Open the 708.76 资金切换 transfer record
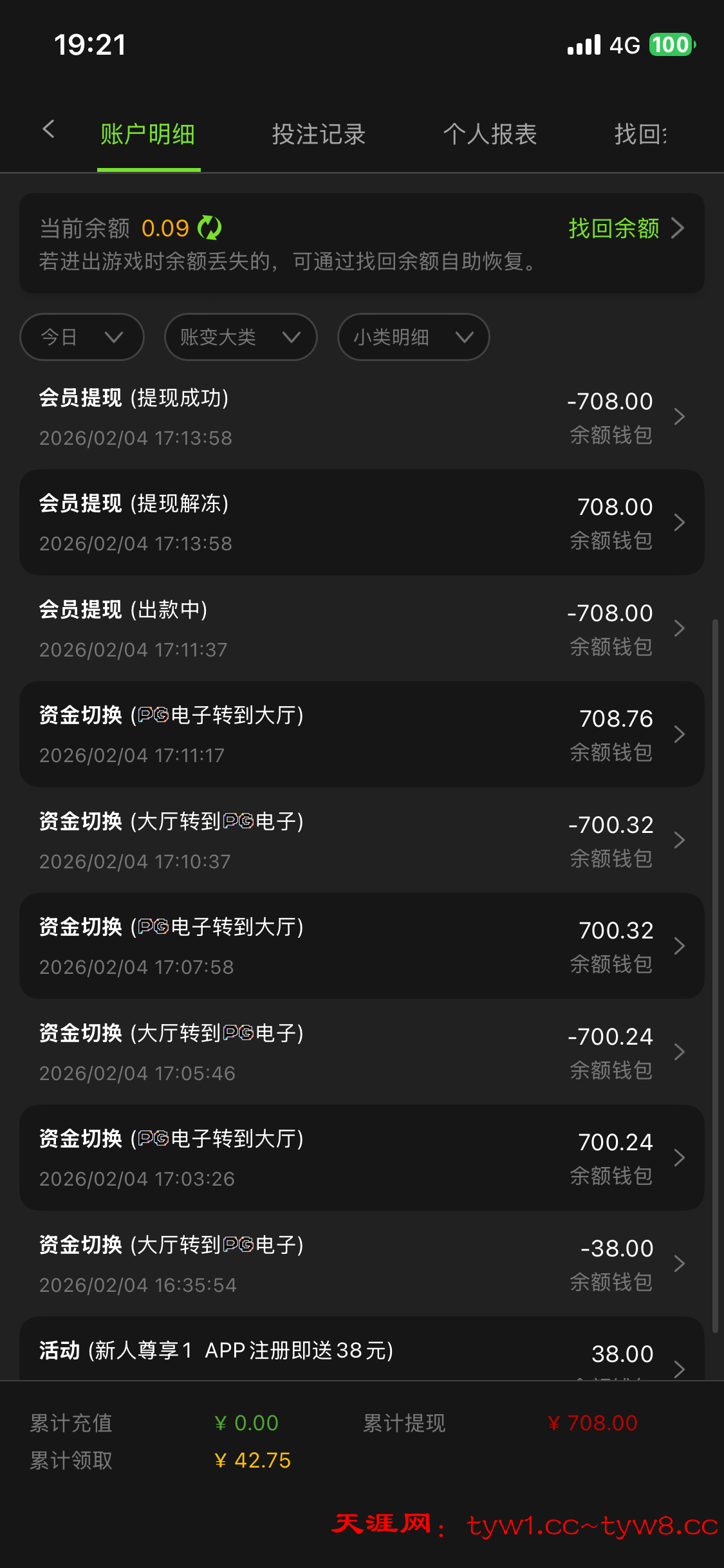Viewport: 724px width, 1568px height. pos(362,734)
